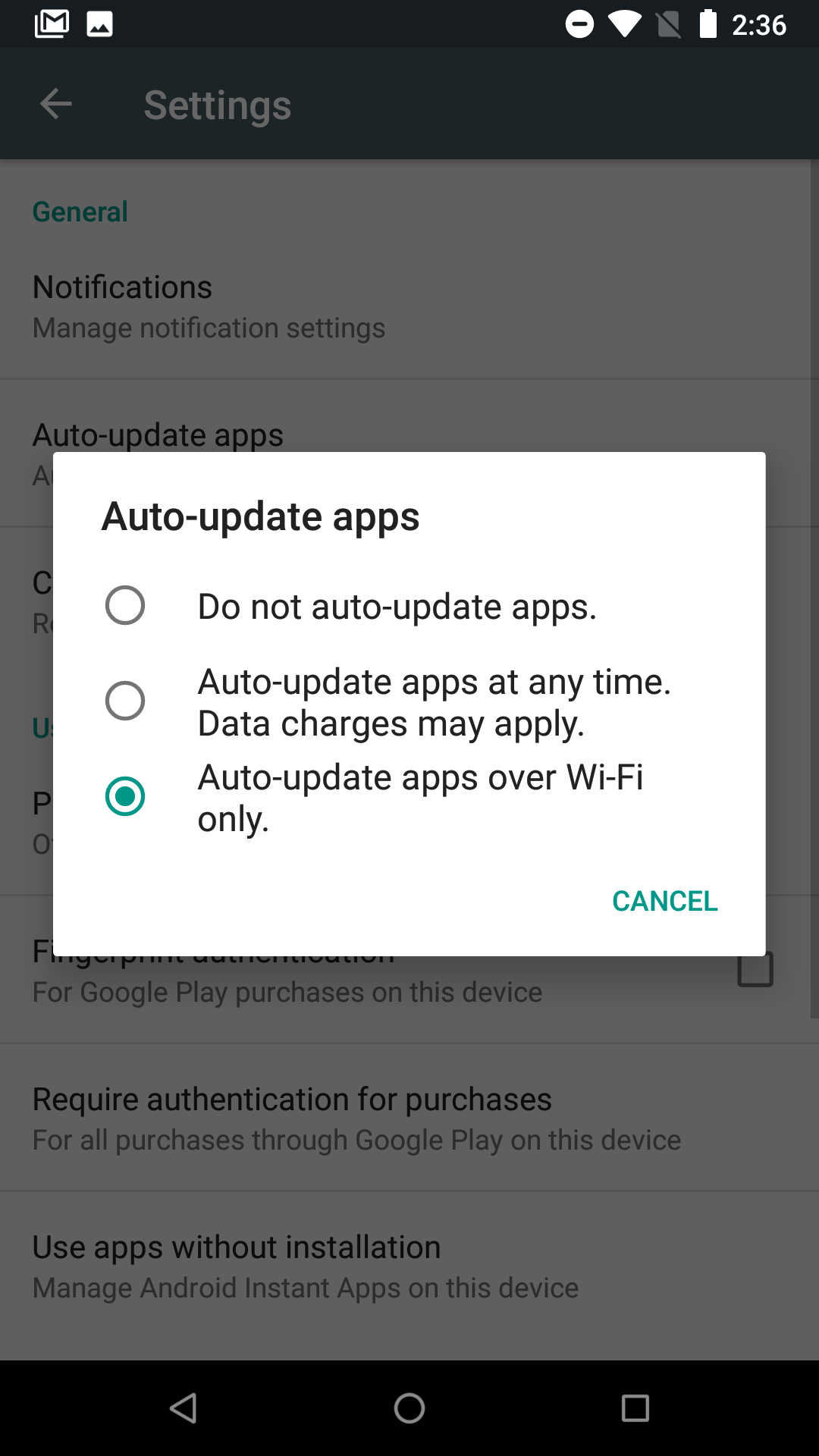Tap the battery status icon
819x1456 pixels.
coord(708,23)
